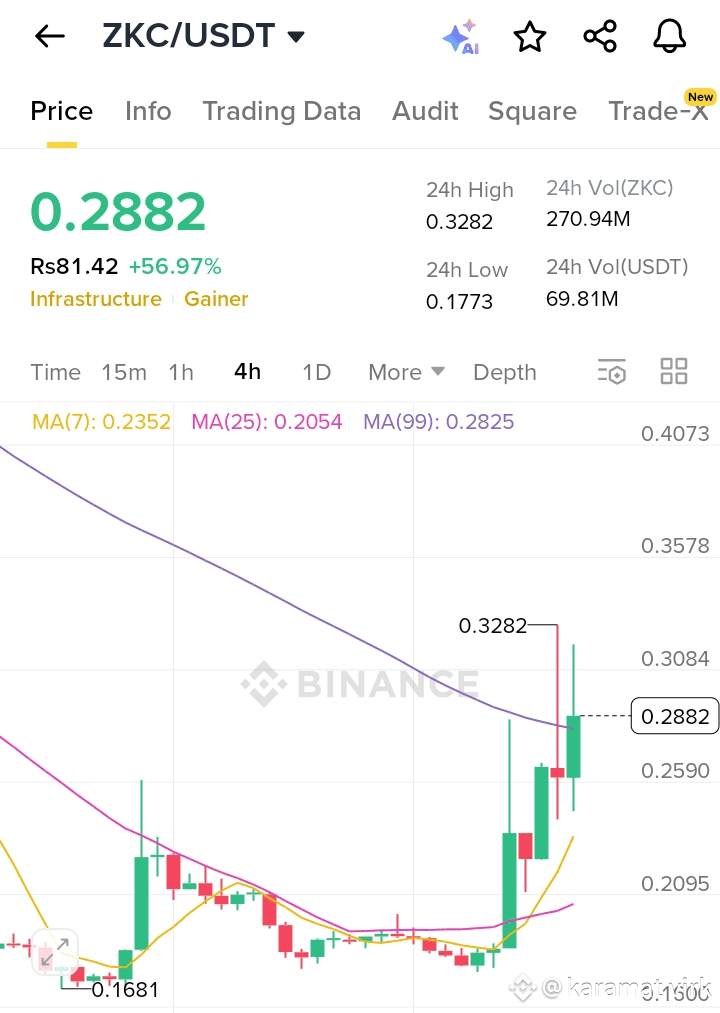Open the Square tab
The height and width of the screenshot is (1013, 720).
pyautogui.click(x=532, y=111)
